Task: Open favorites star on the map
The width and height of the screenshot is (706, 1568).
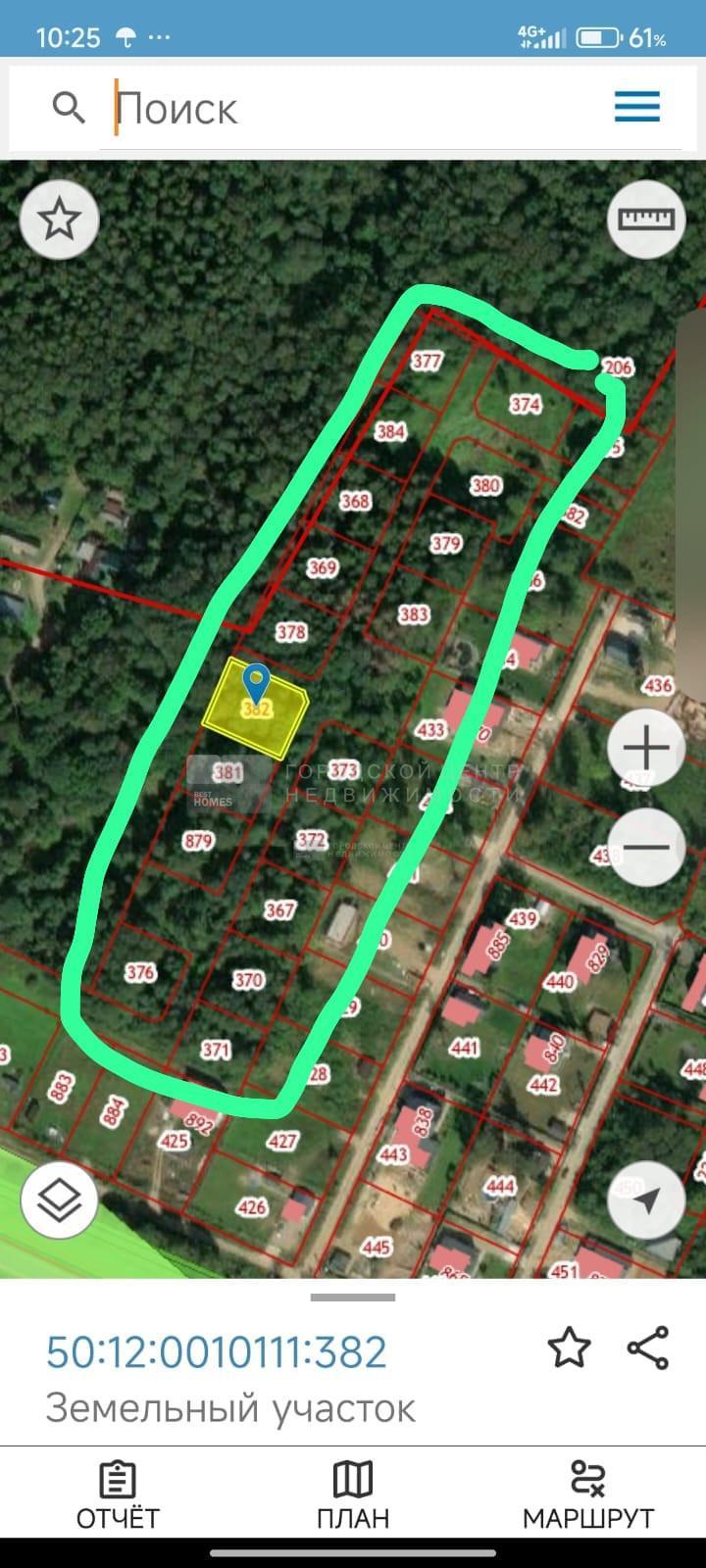Action: pos(60,219)
